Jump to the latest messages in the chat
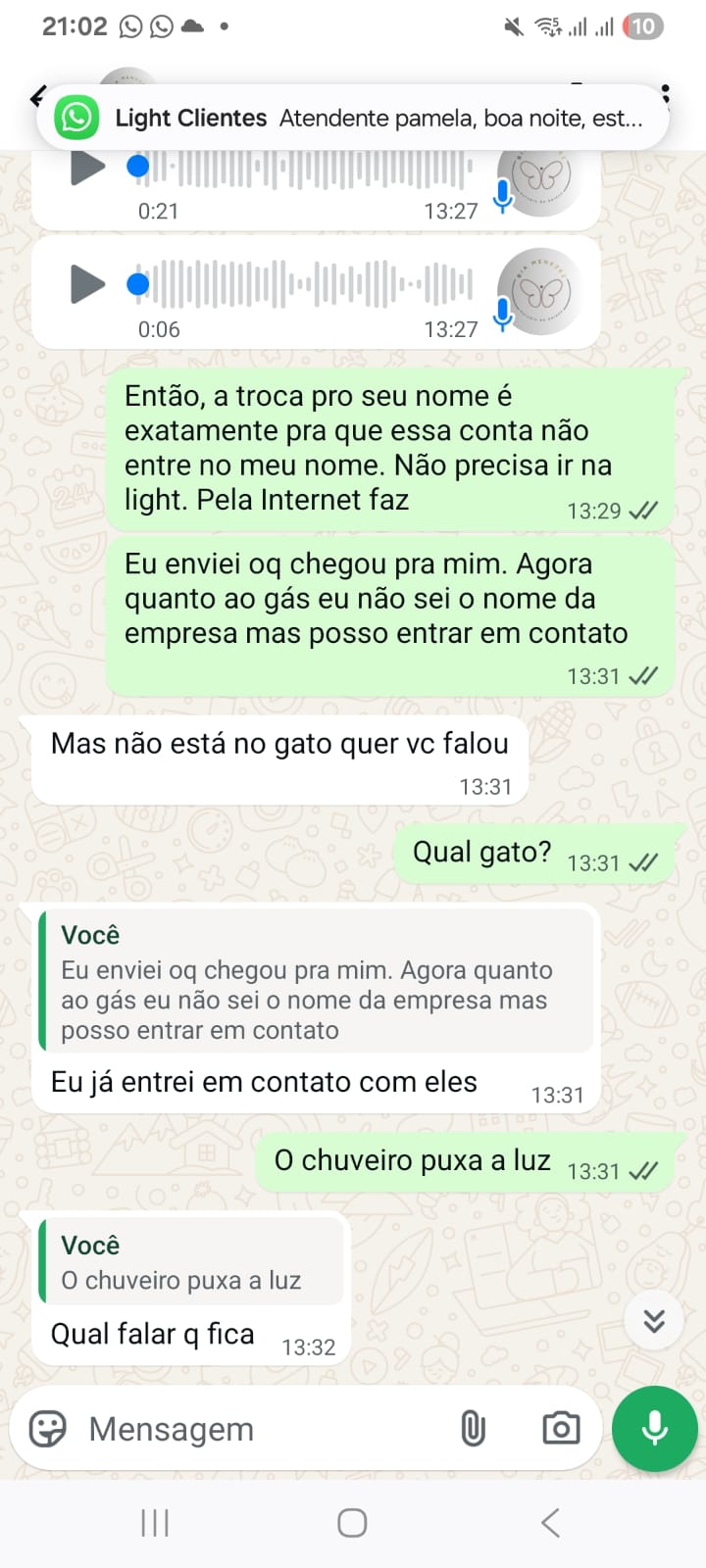The height and width of the screenshot is (1568, 706). point(654,1321)
